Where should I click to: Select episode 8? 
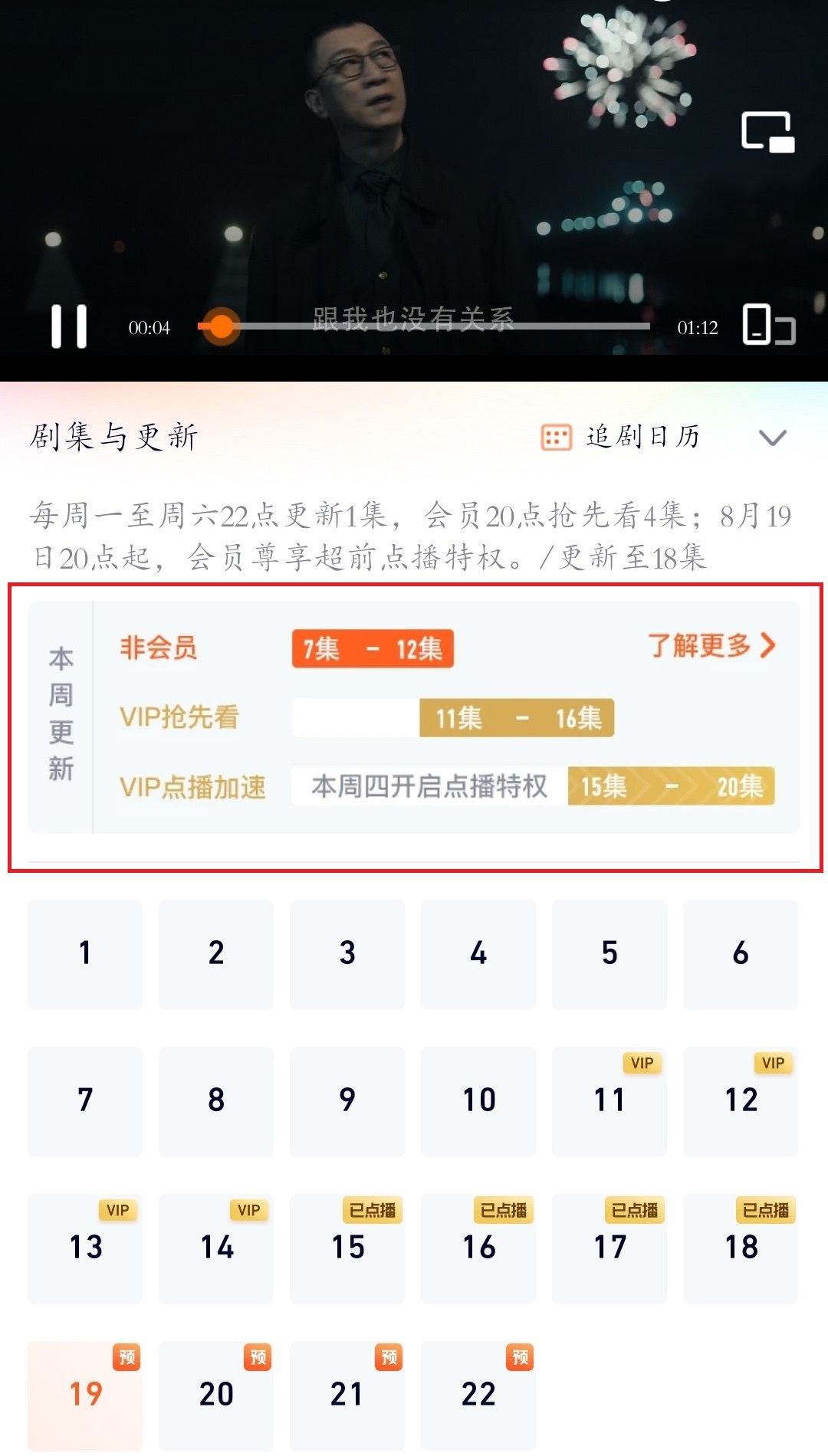point(216,1101)
